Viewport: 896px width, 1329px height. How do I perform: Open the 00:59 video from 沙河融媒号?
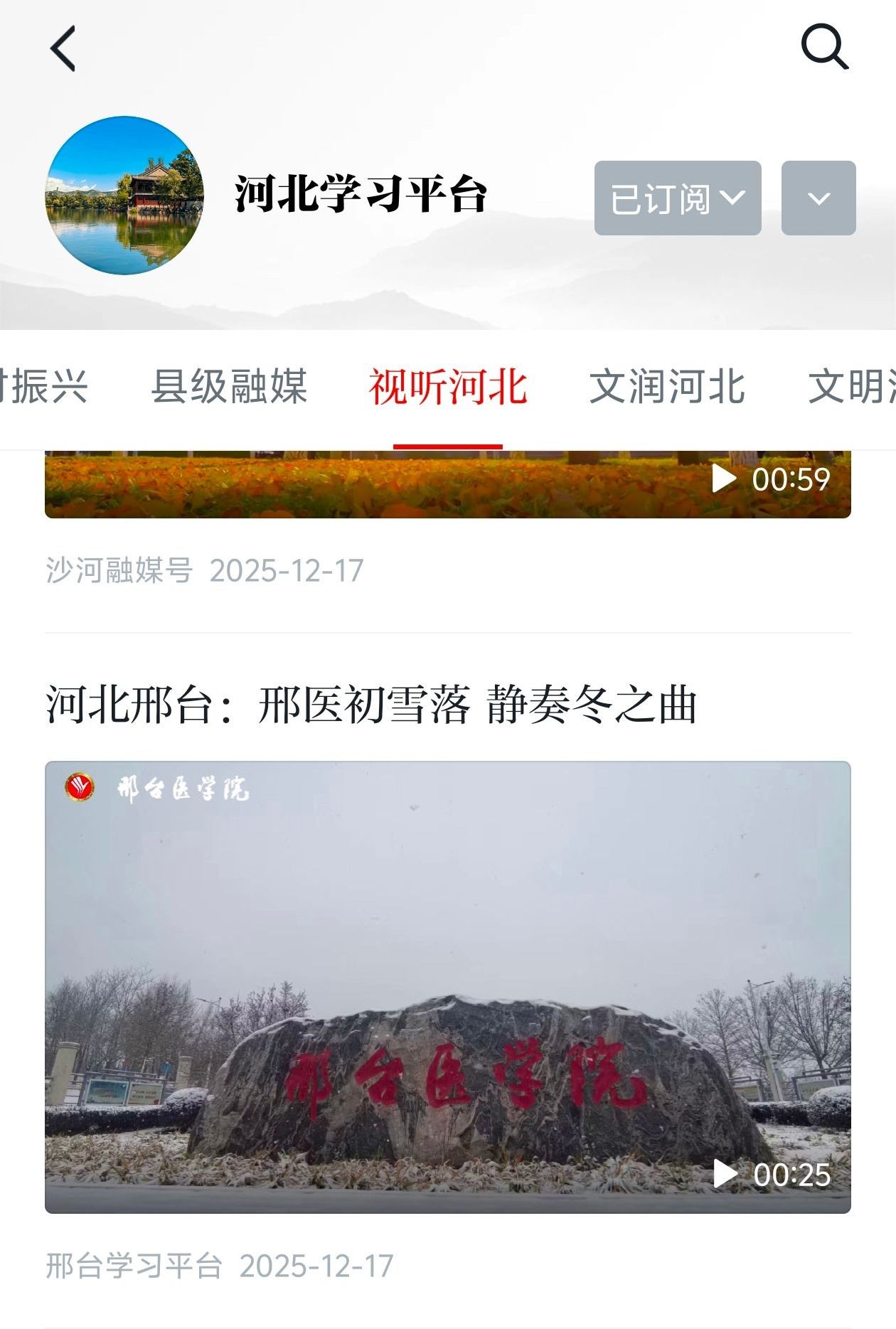coord(447,484)
